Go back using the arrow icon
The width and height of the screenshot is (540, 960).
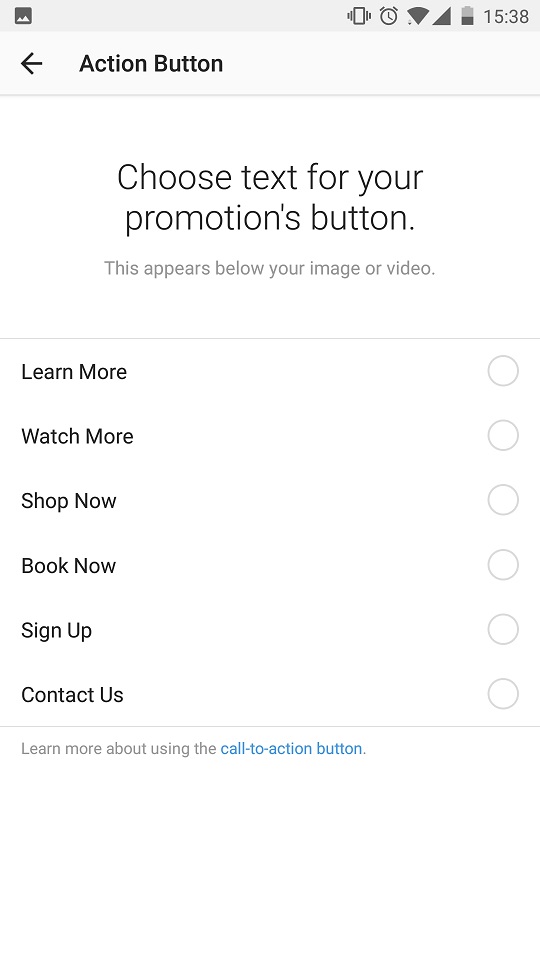(x=31, y=64)
